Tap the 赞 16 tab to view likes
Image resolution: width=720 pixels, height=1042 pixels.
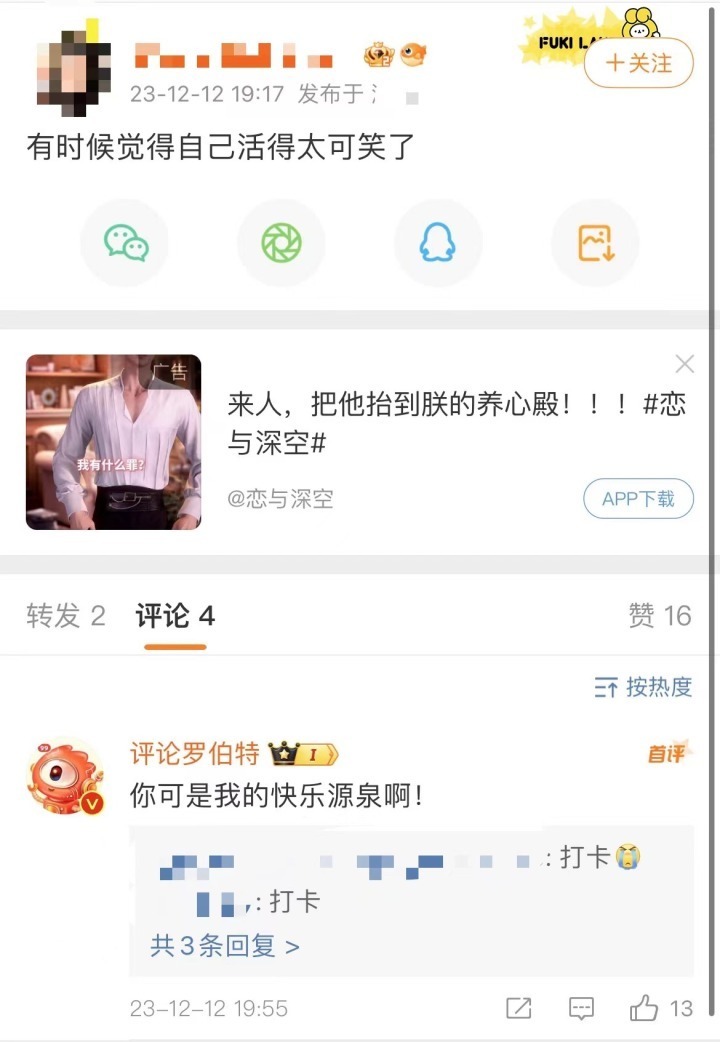[659, 617]
